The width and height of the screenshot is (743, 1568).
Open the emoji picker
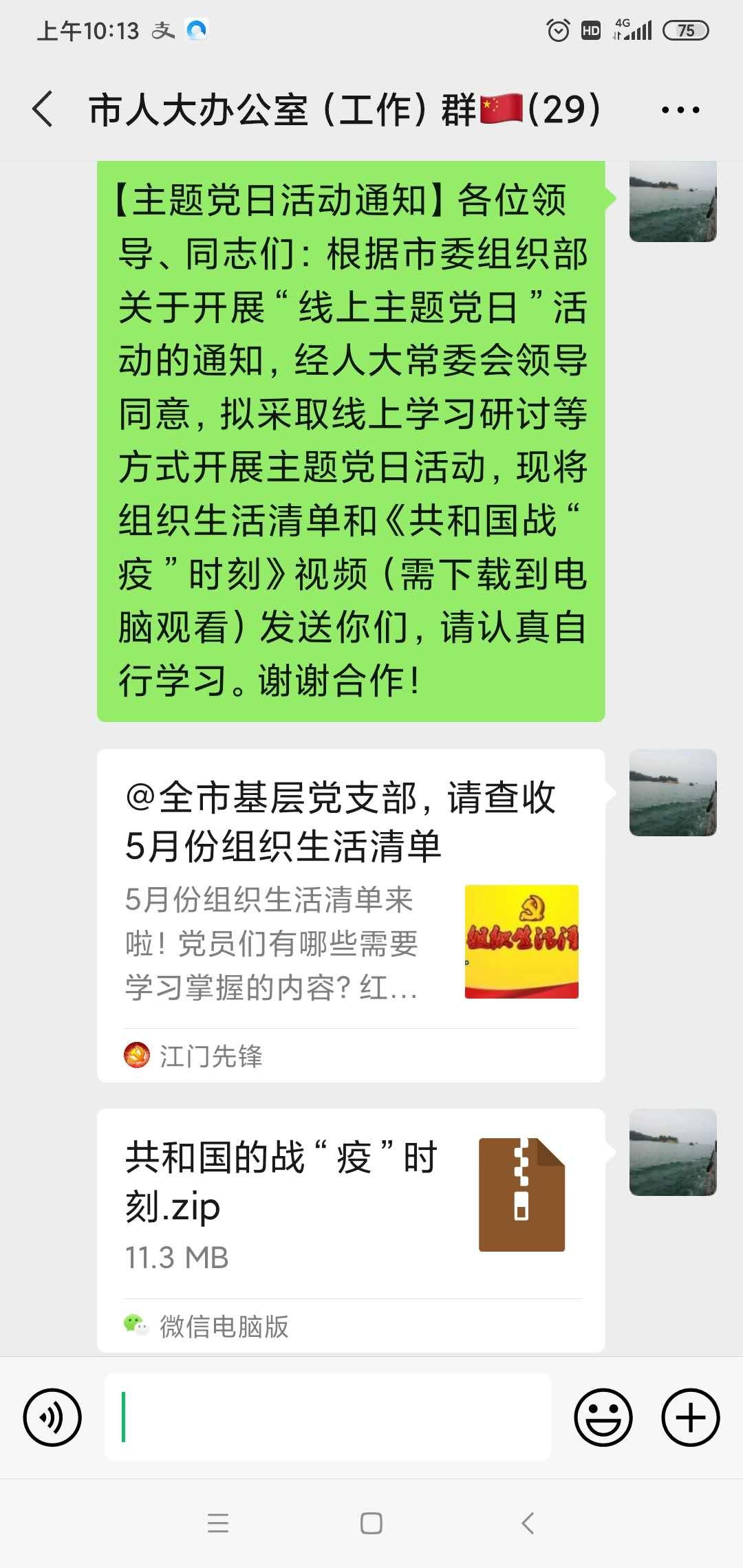click(x=603, y=1417)
